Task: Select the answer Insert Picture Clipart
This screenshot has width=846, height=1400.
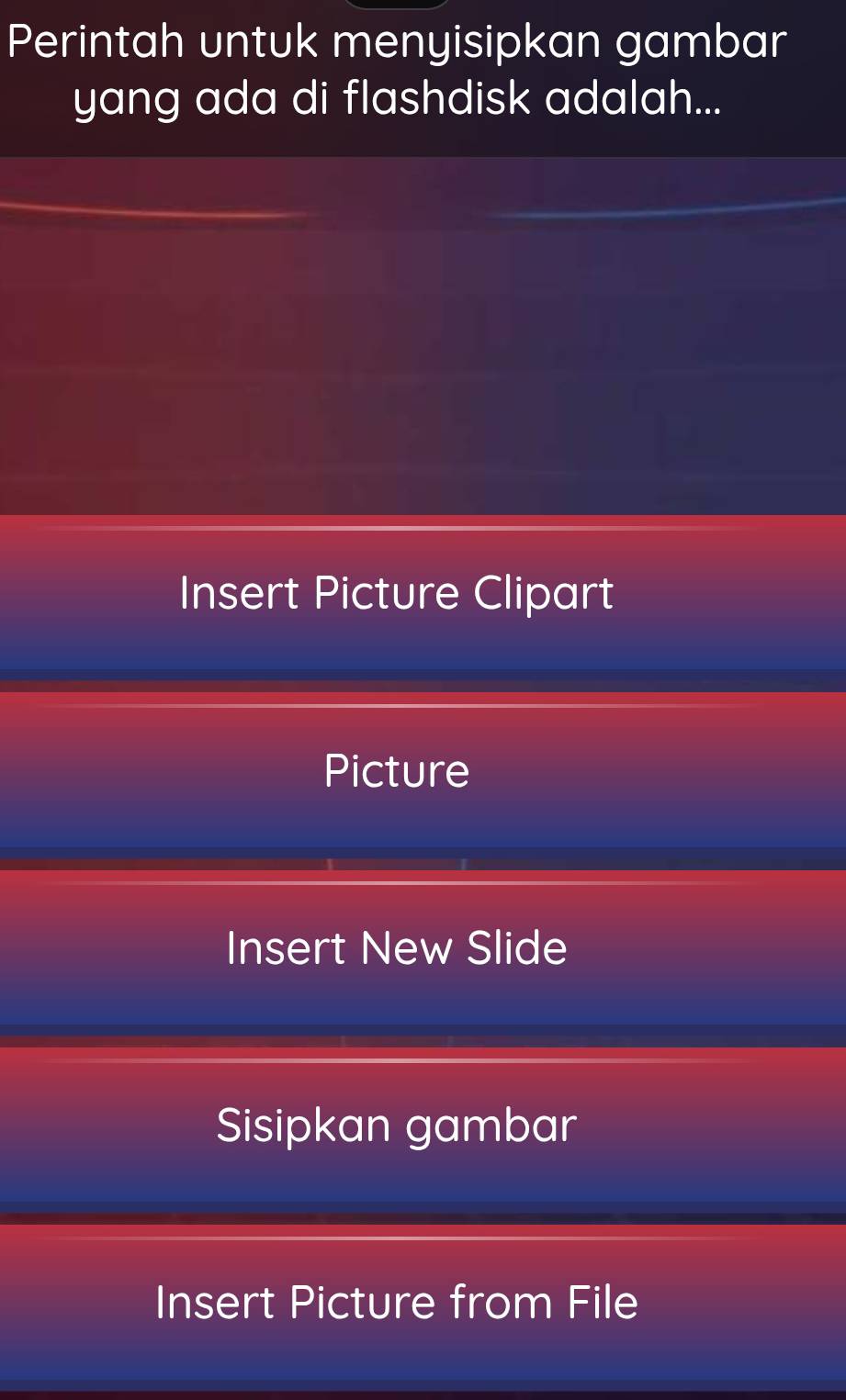Action: 397,594
